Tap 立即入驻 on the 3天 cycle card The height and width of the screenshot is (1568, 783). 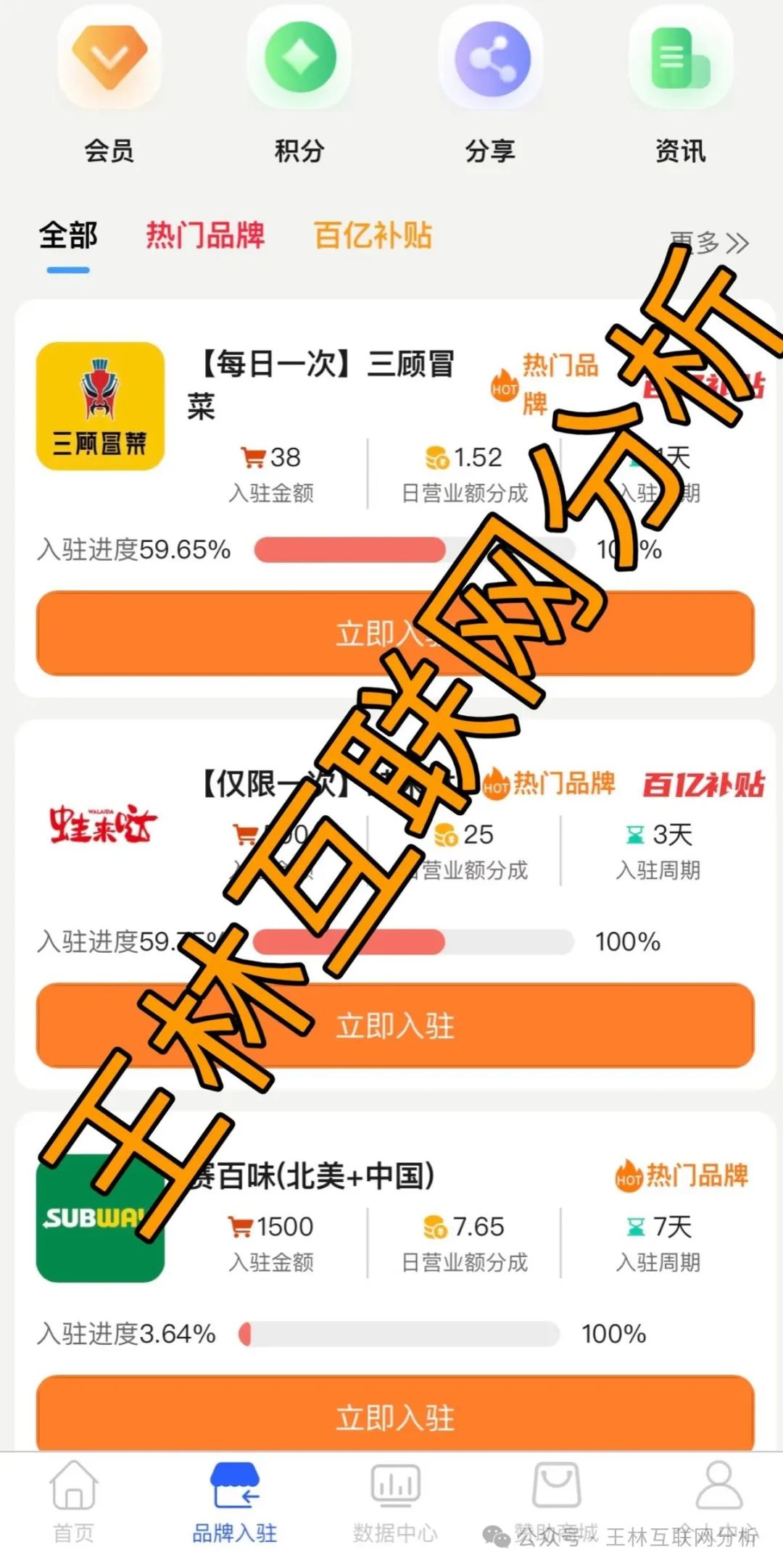pos(395,1026)
